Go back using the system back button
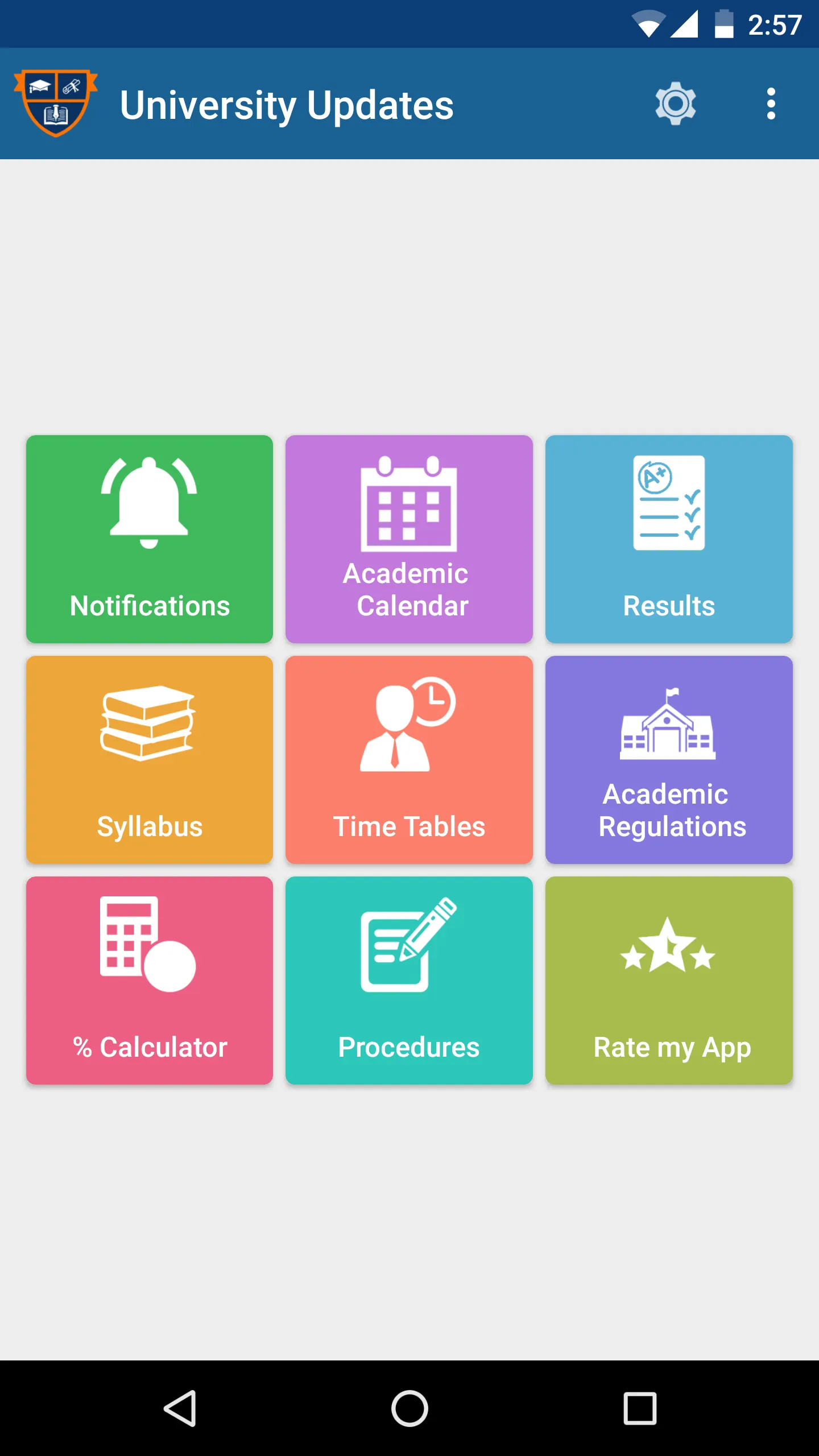Image resolution: width=819 pixels, height=1456 pixels. coord(180,1408)
